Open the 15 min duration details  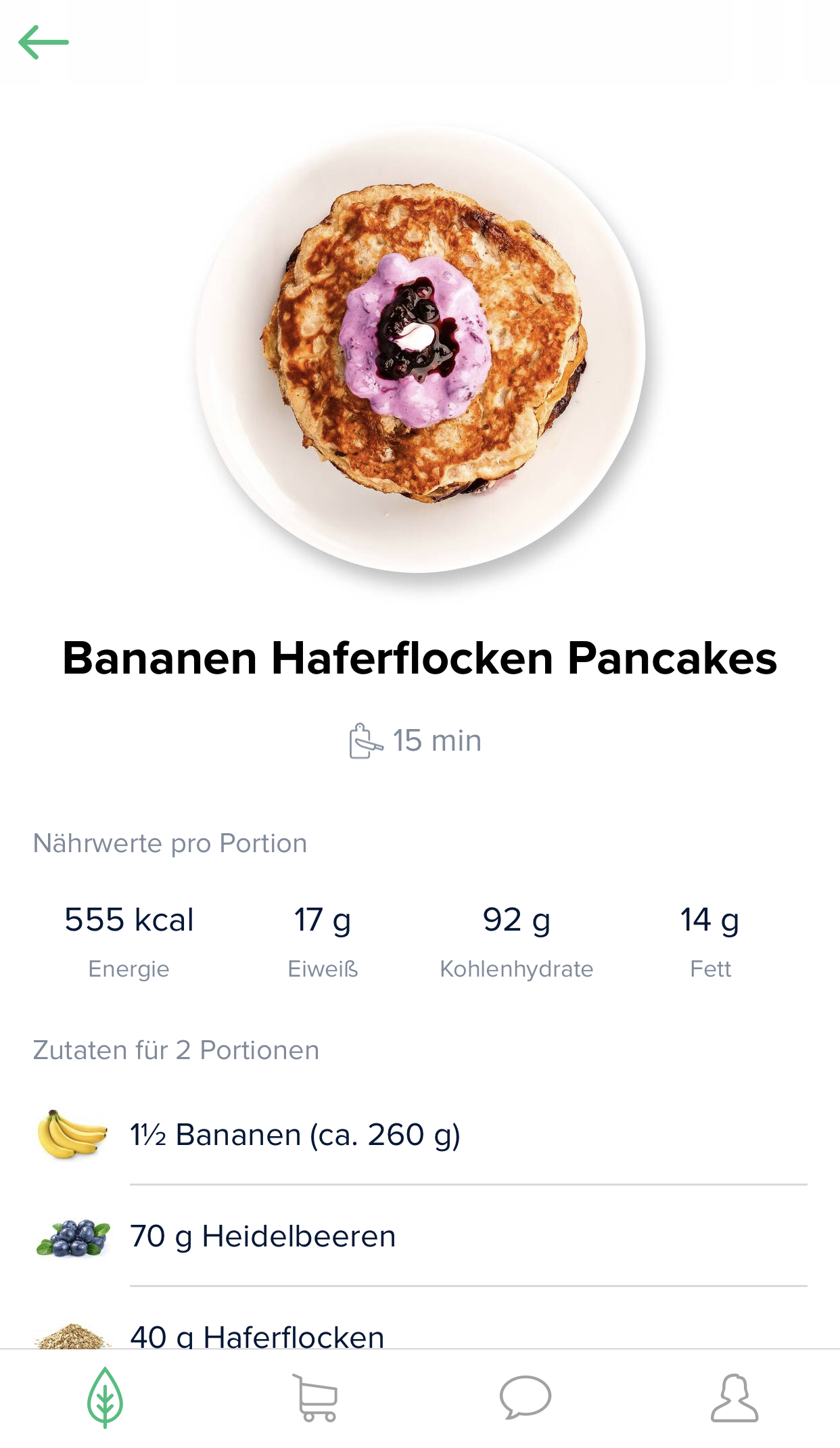pyautogui.click(x=436, y=740)
